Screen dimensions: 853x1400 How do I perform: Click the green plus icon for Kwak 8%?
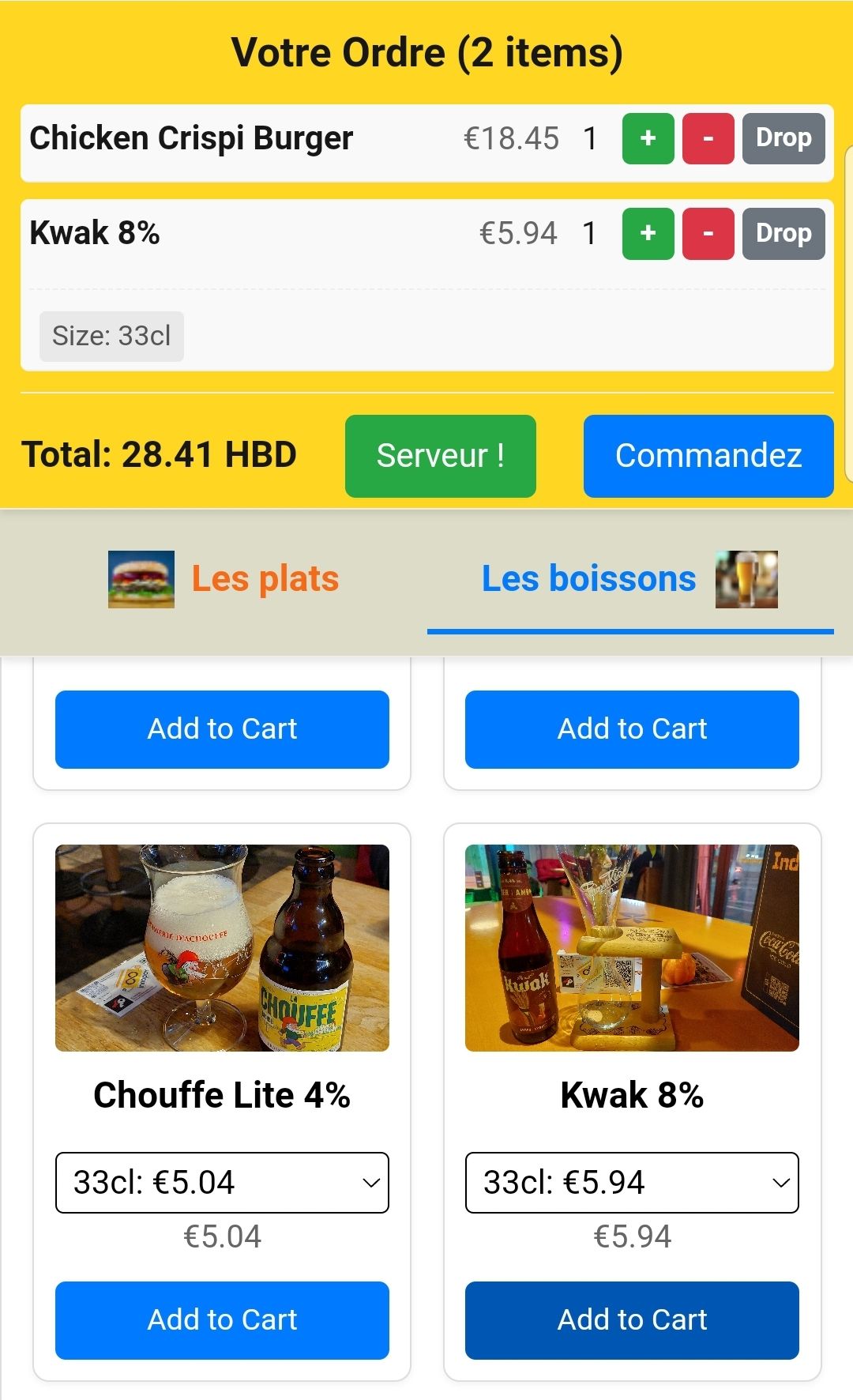[x=647, y=233]
